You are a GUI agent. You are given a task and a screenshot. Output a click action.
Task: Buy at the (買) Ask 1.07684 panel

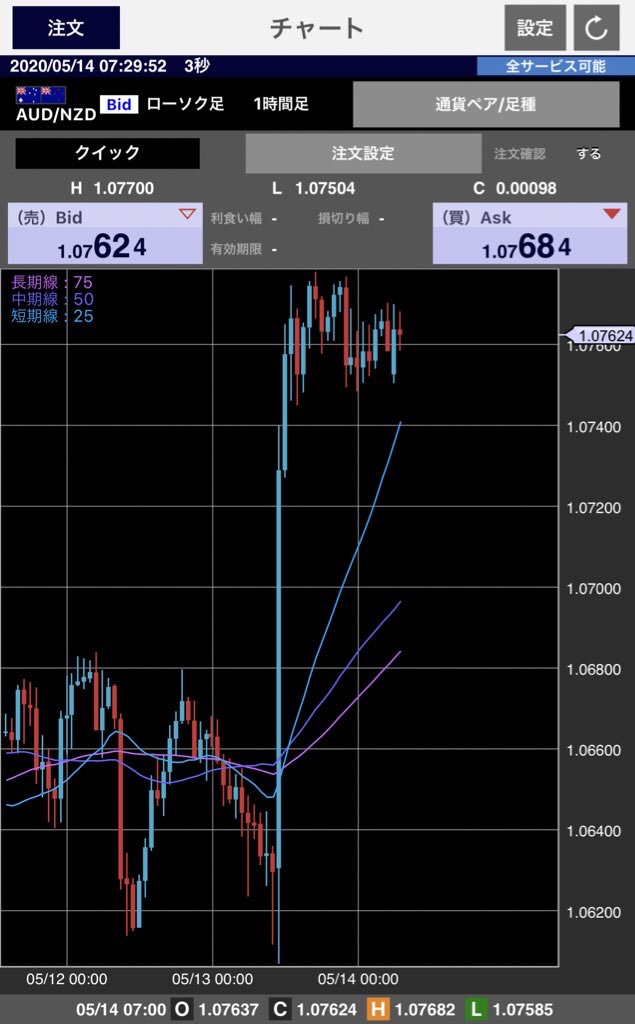530,233
